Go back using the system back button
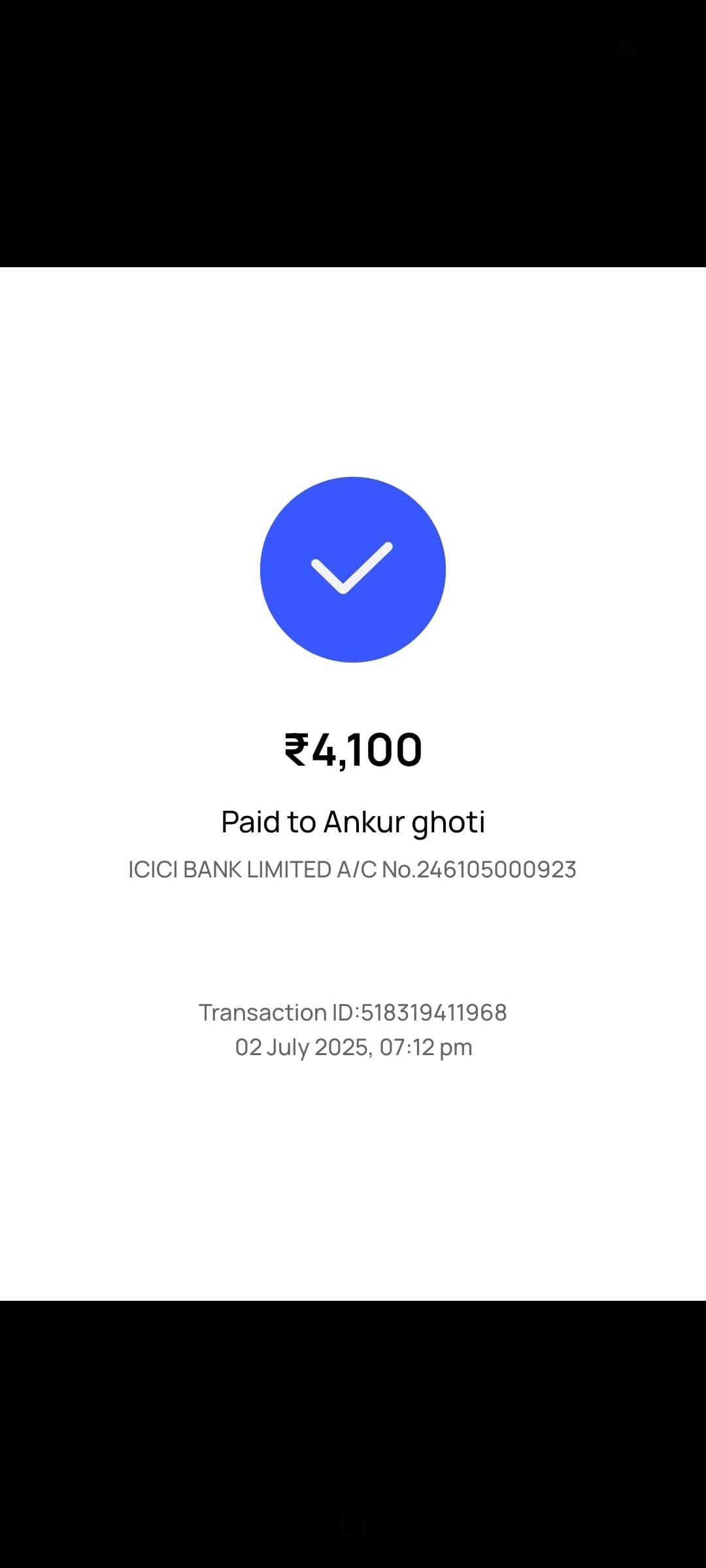This screenshot has height=1568, width=706. (522, 1525)
